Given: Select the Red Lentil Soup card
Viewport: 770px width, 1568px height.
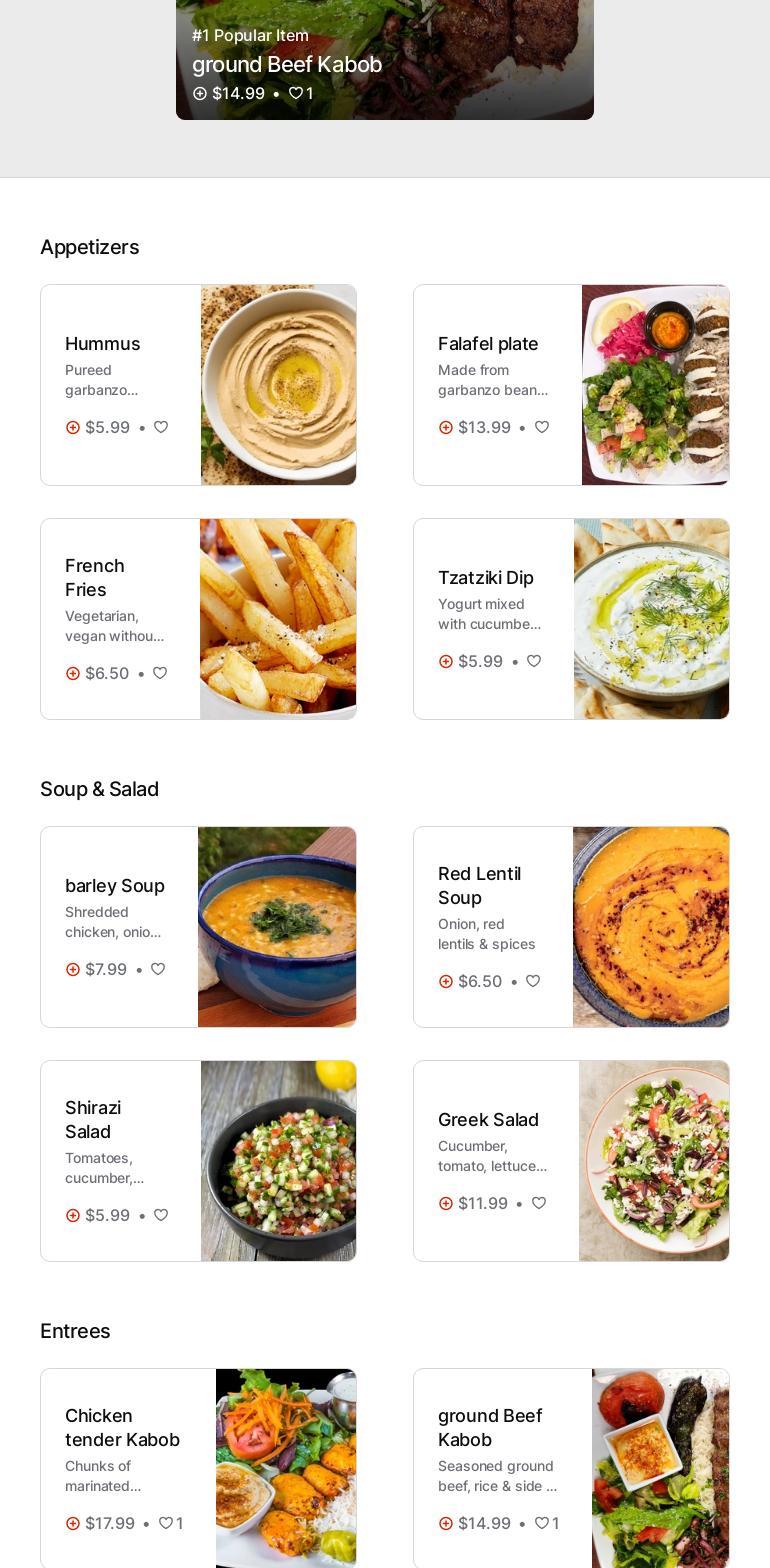Looking at the screenshot, I should [571, 927].
